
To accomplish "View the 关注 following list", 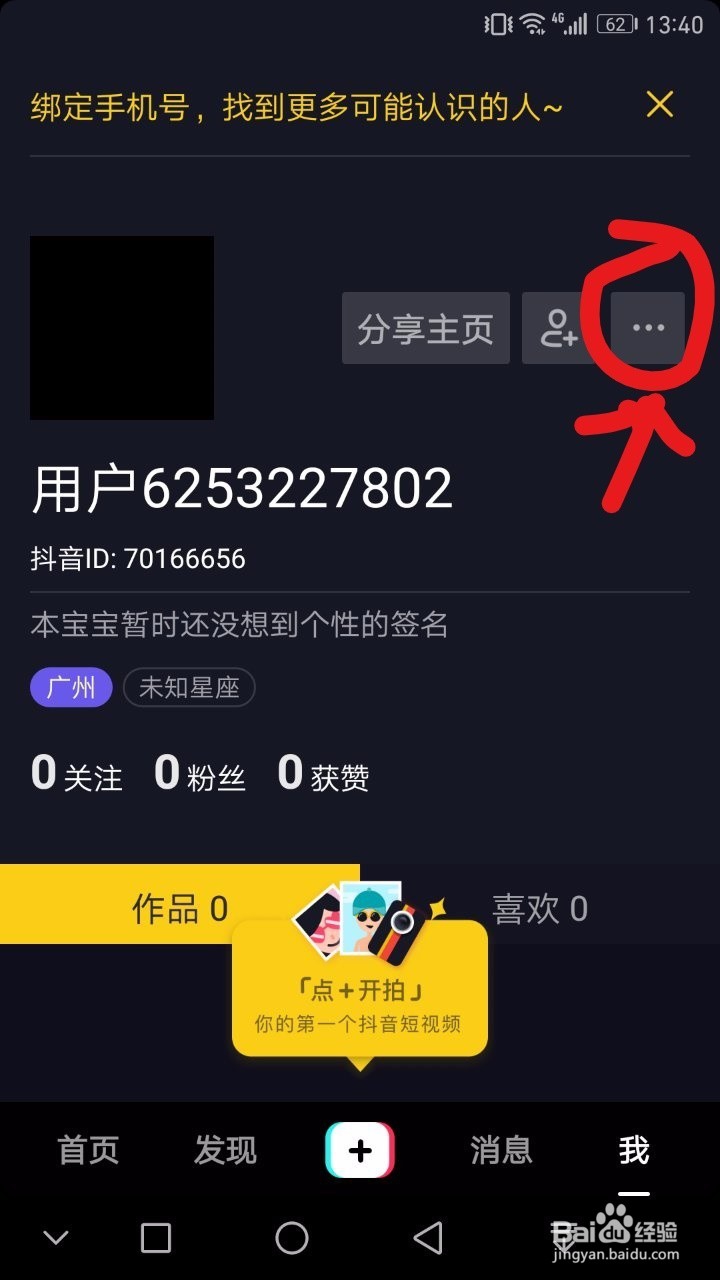I will tap(75, 773).
